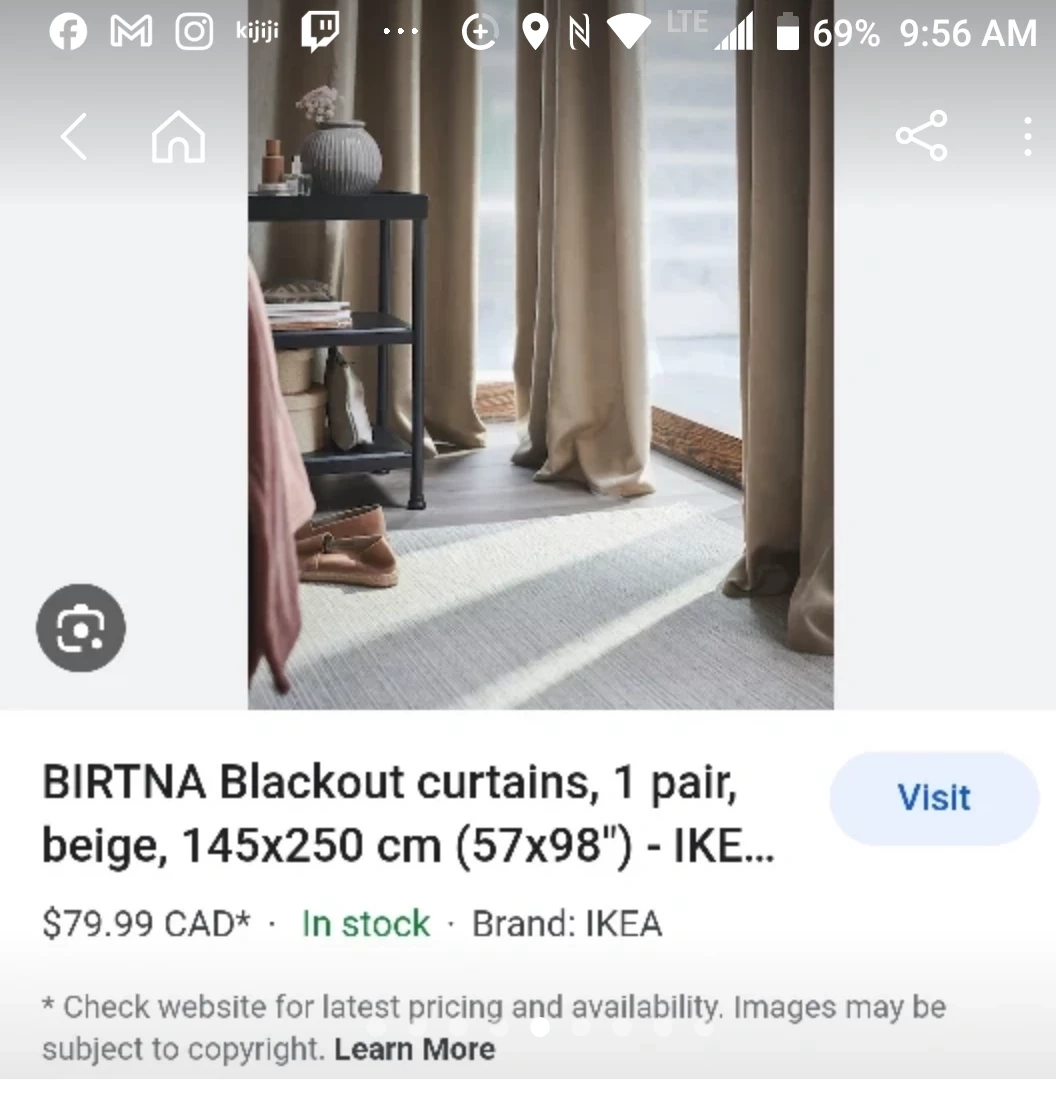Search this image with Lens
1056x1109 pixels.
(x=80, y=628)
